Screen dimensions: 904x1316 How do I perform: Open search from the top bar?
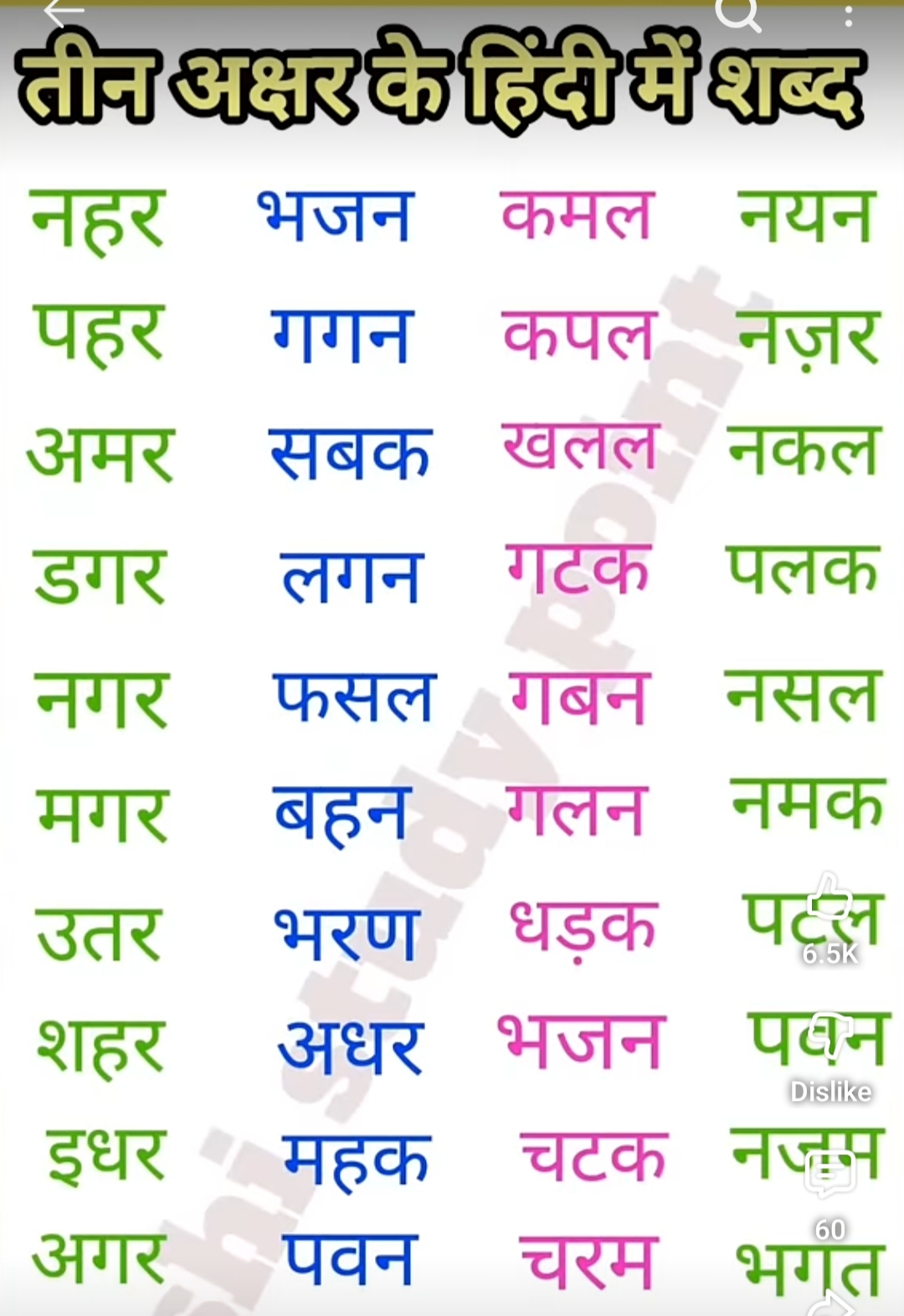[x=738, y=13]
